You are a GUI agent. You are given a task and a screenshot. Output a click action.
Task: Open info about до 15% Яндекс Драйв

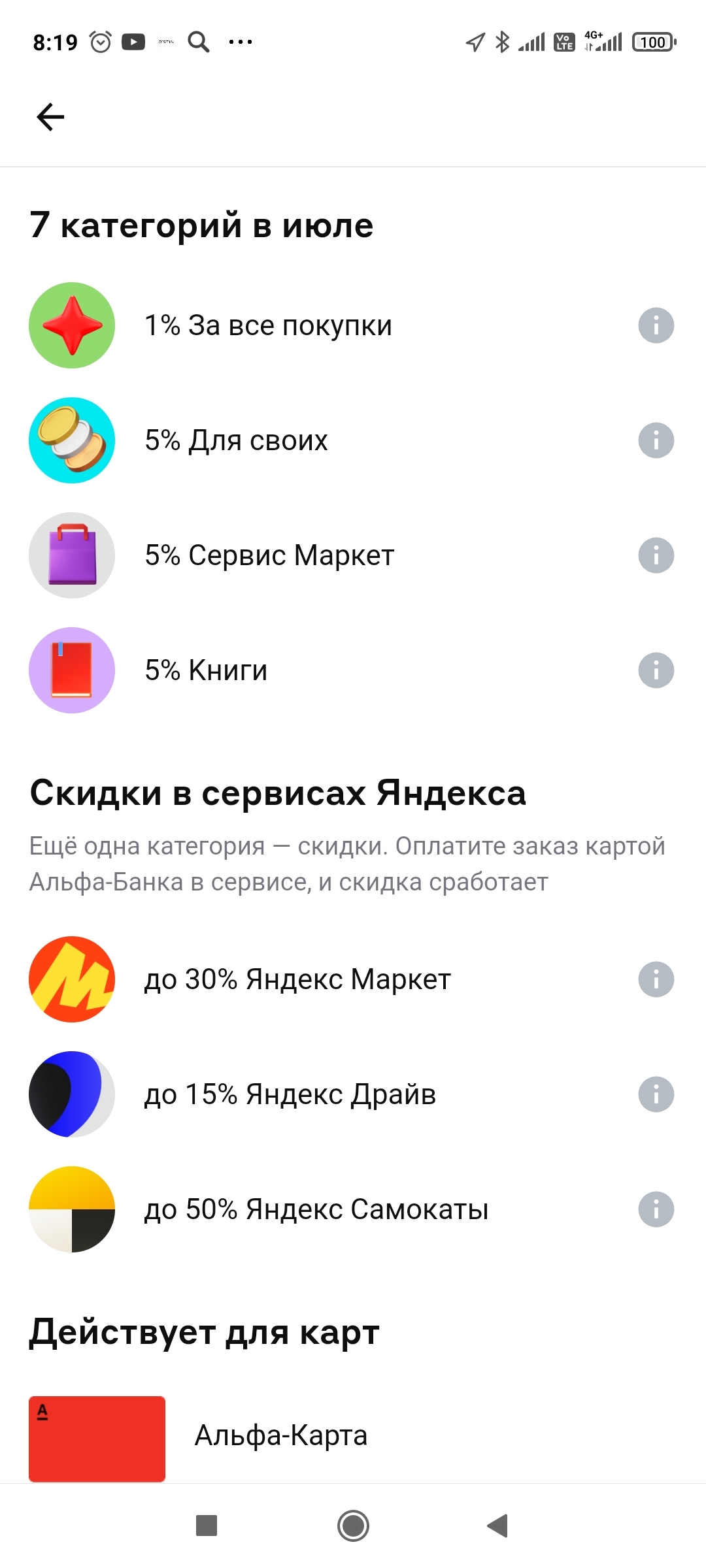coord(656,1094)
